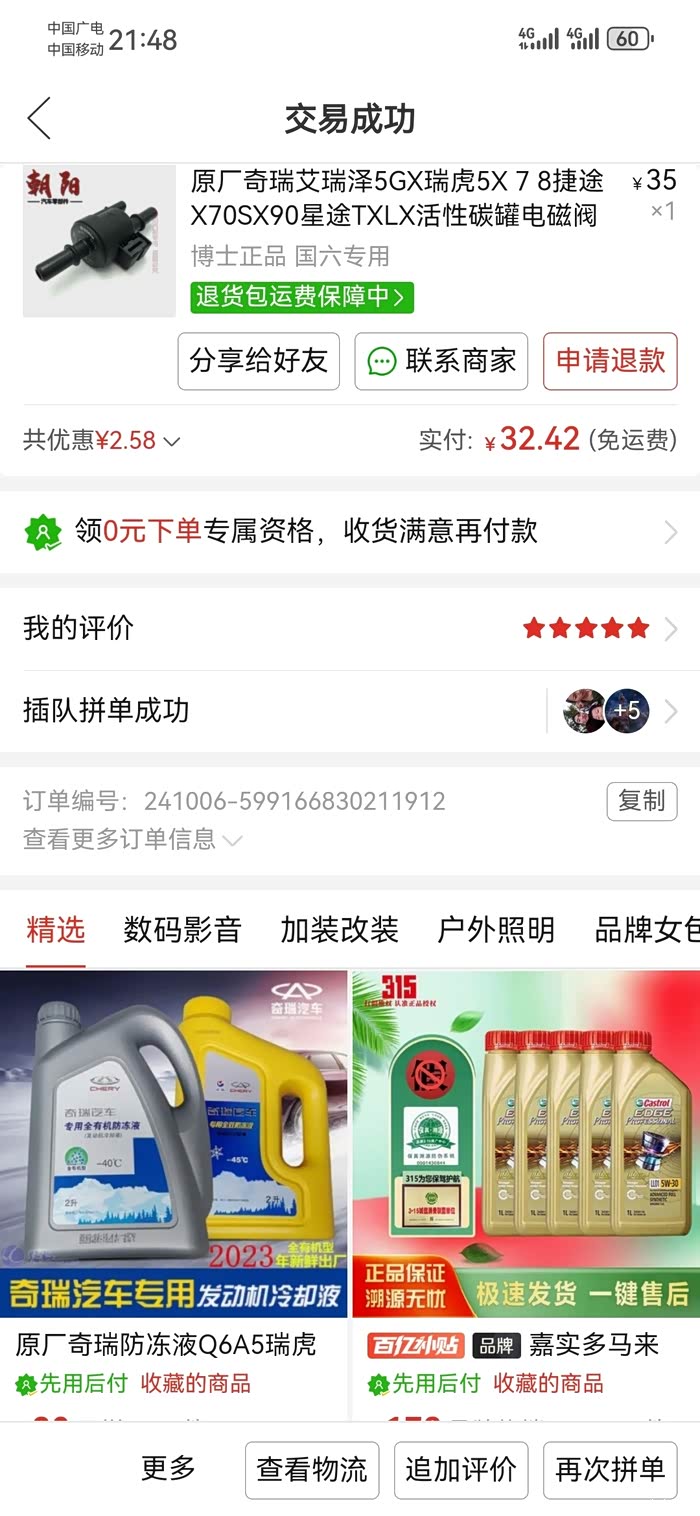Select the 加装改装 tab
700x1516 pixels.
pos(339,930)
